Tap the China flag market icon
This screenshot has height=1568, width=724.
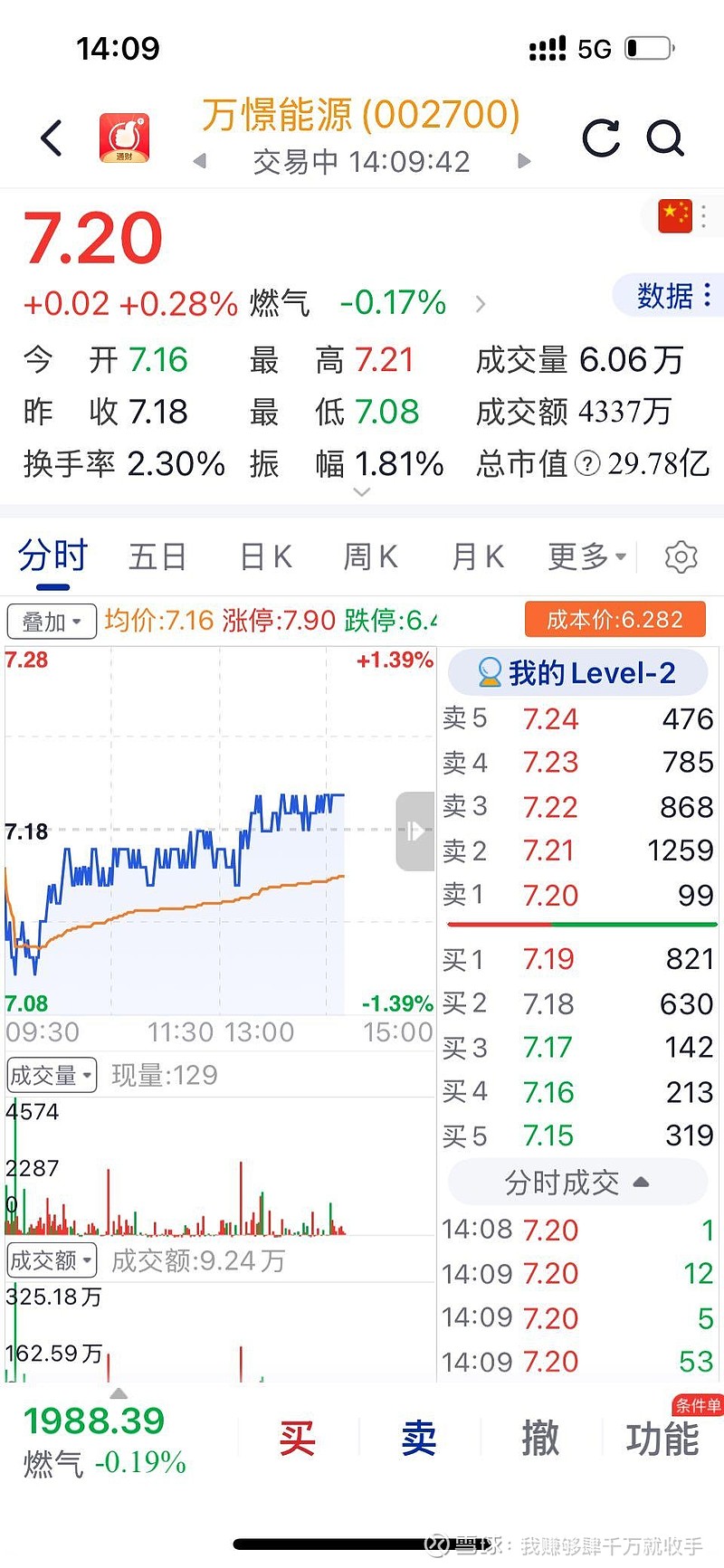point(675,216)
